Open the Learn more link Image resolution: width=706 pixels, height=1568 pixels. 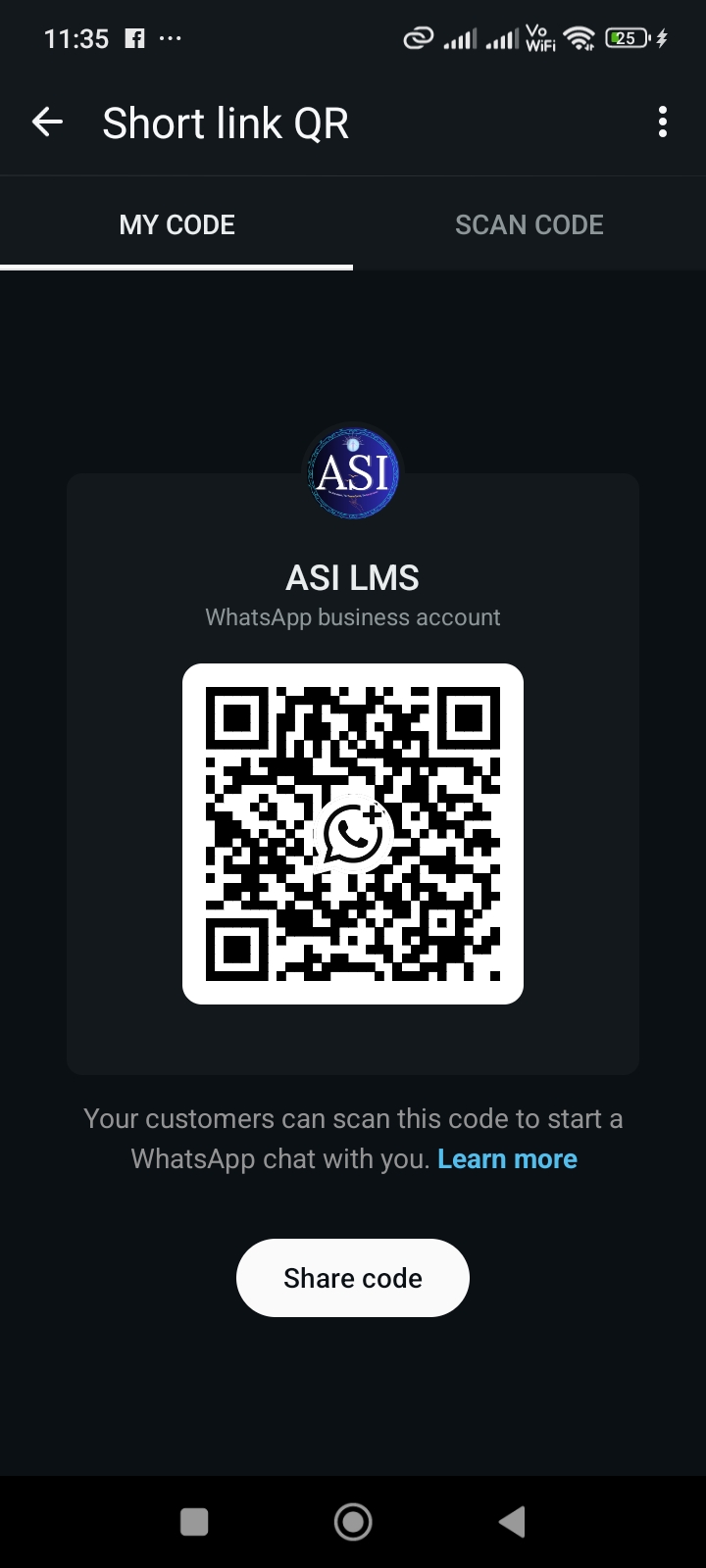pyautogui.click(x=507, y=1159)
